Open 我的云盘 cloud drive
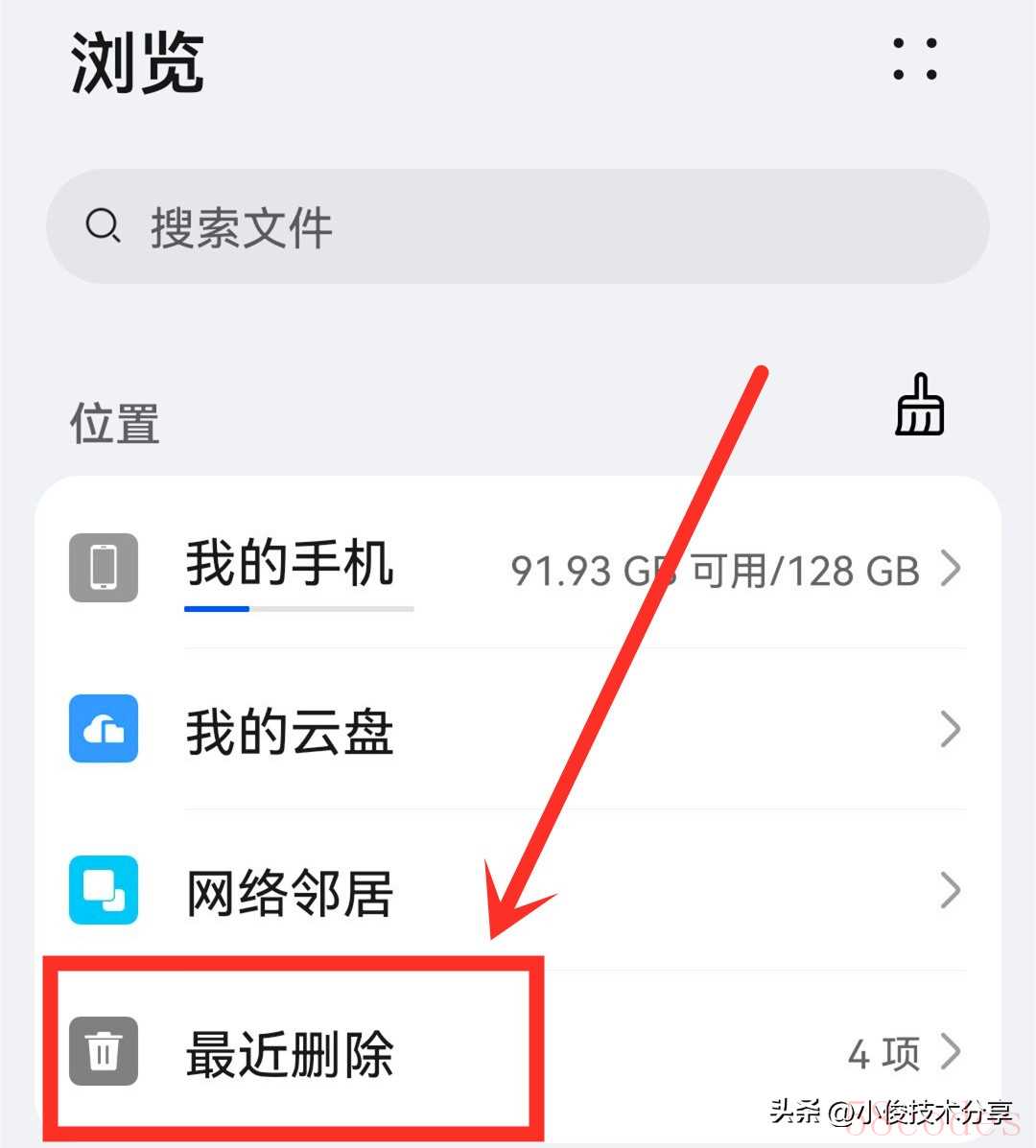 [x=518, y=731]
